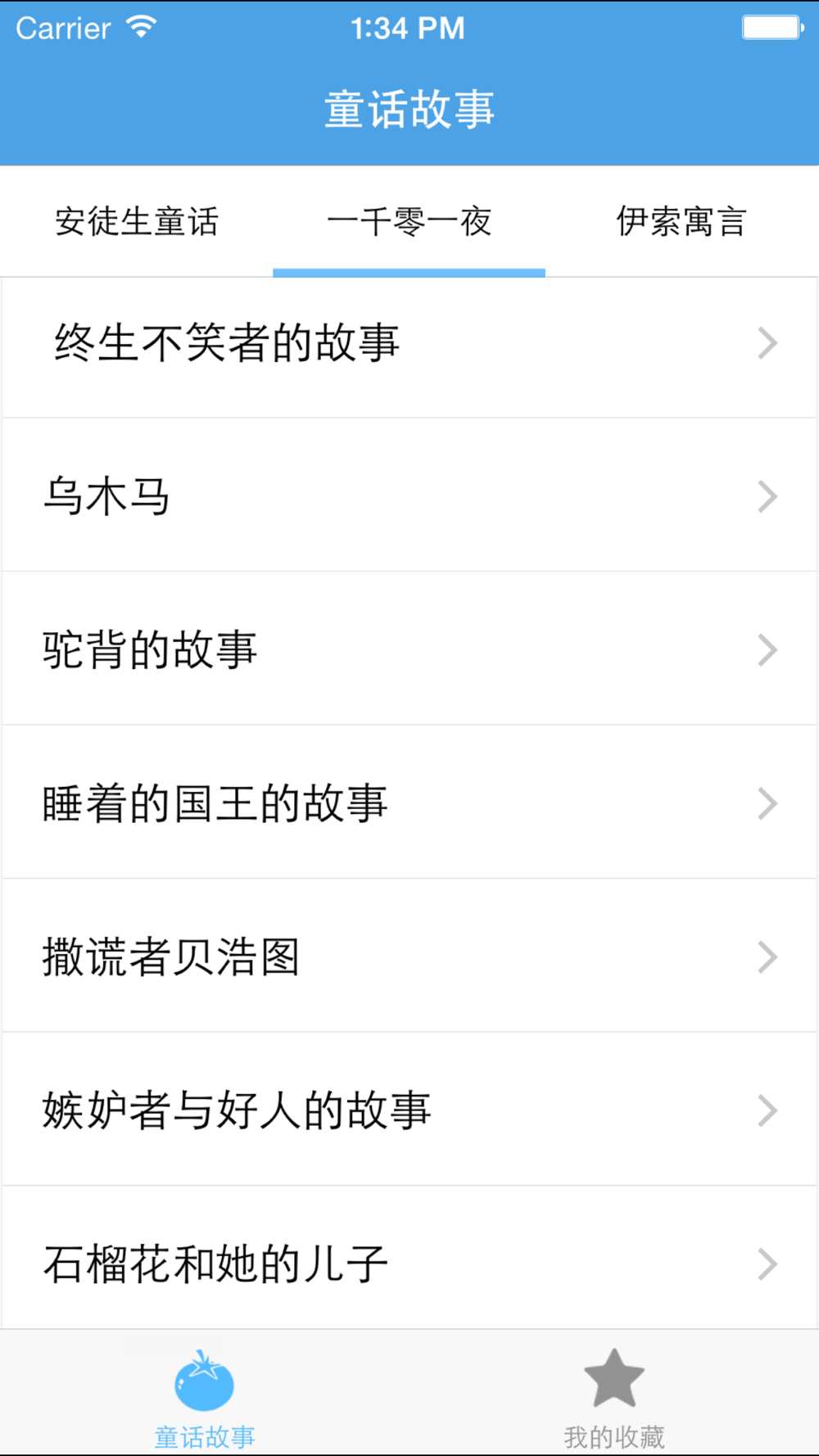Open 睡着的国王的故事

(x=409, y=803)
